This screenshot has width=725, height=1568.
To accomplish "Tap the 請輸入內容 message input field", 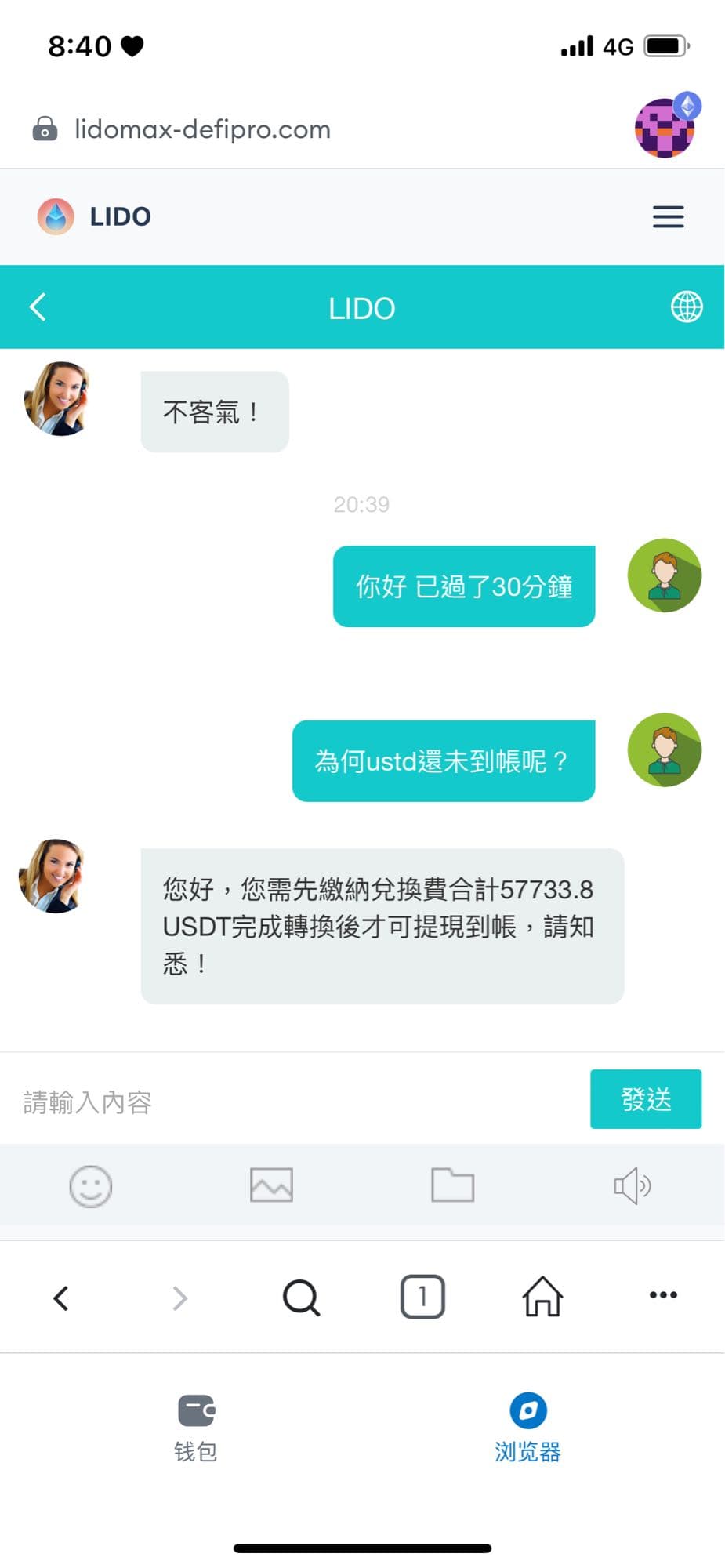I will (x=235, y=1100).
